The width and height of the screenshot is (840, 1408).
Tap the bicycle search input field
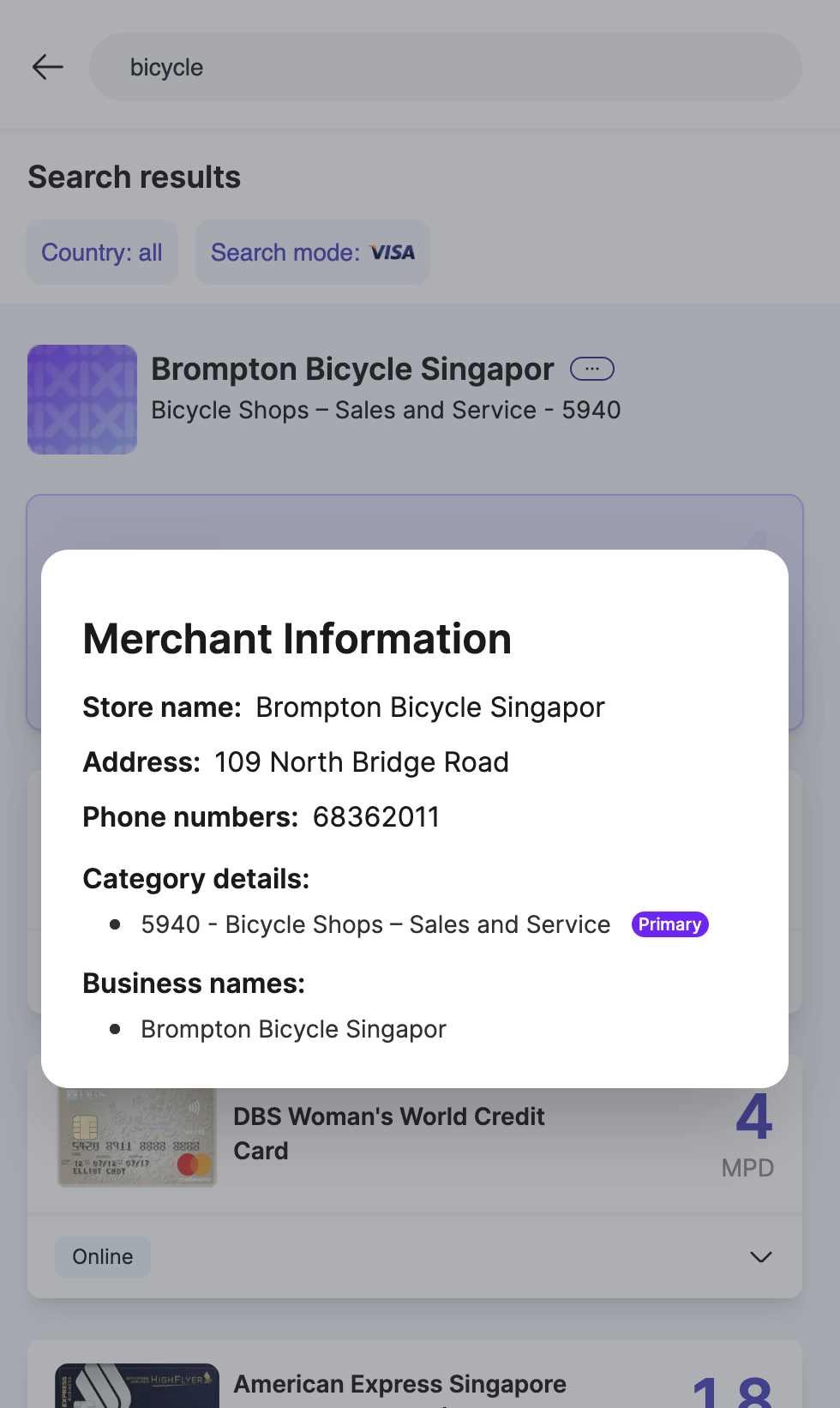[445, 67]
